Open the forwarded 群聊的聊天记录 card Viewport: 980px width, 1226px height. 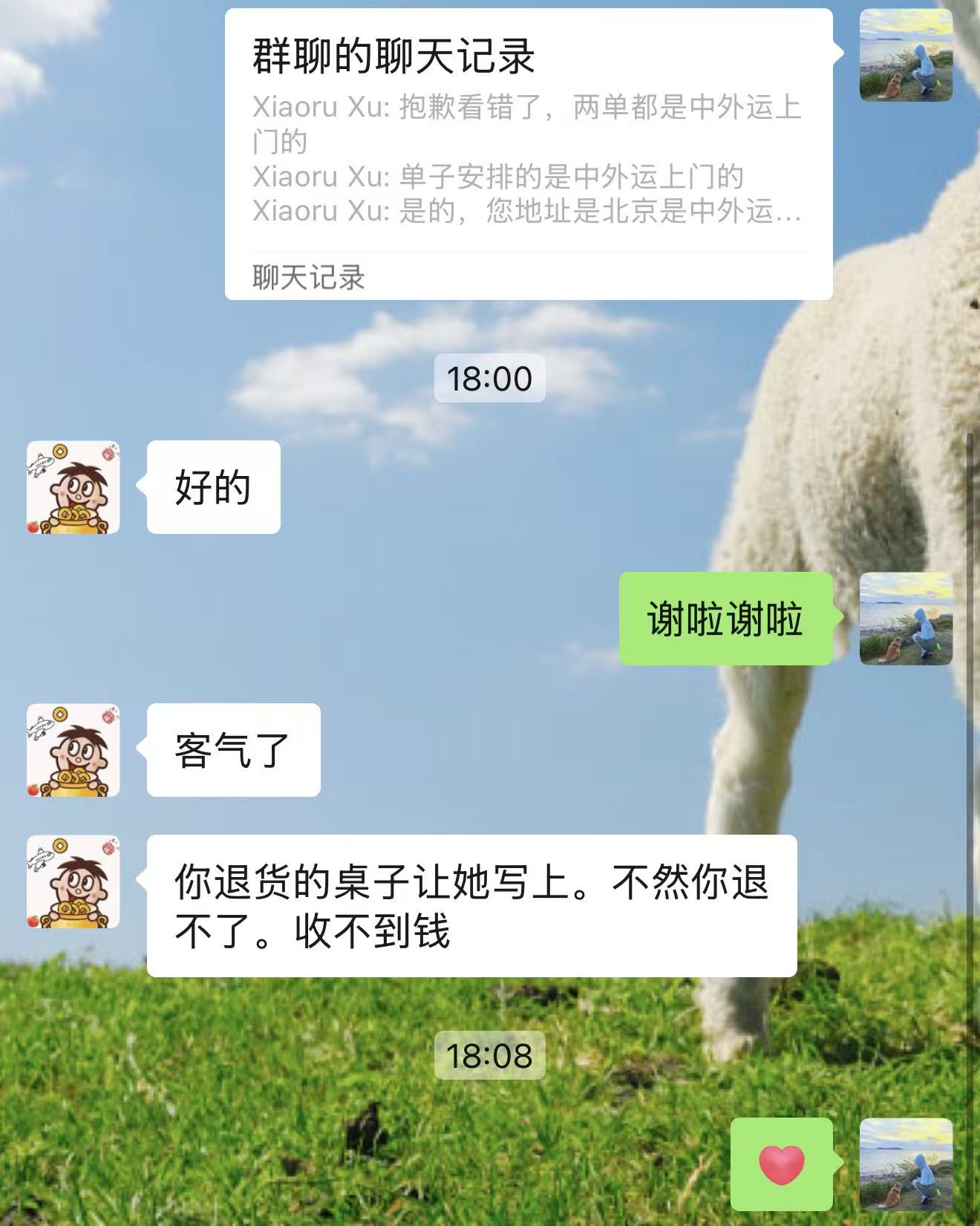[528, 154]
